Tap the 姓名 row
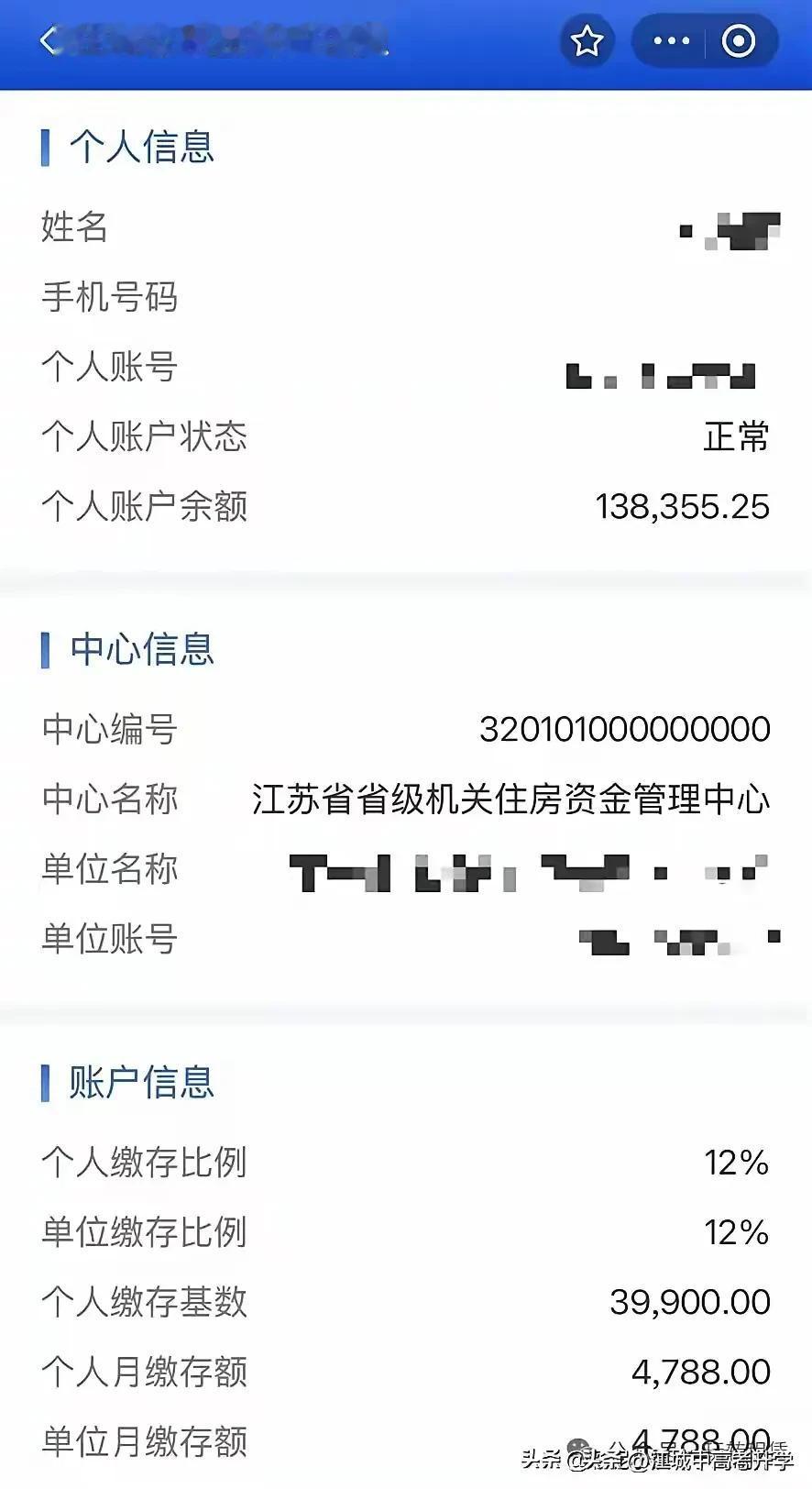 pos(72,228)
